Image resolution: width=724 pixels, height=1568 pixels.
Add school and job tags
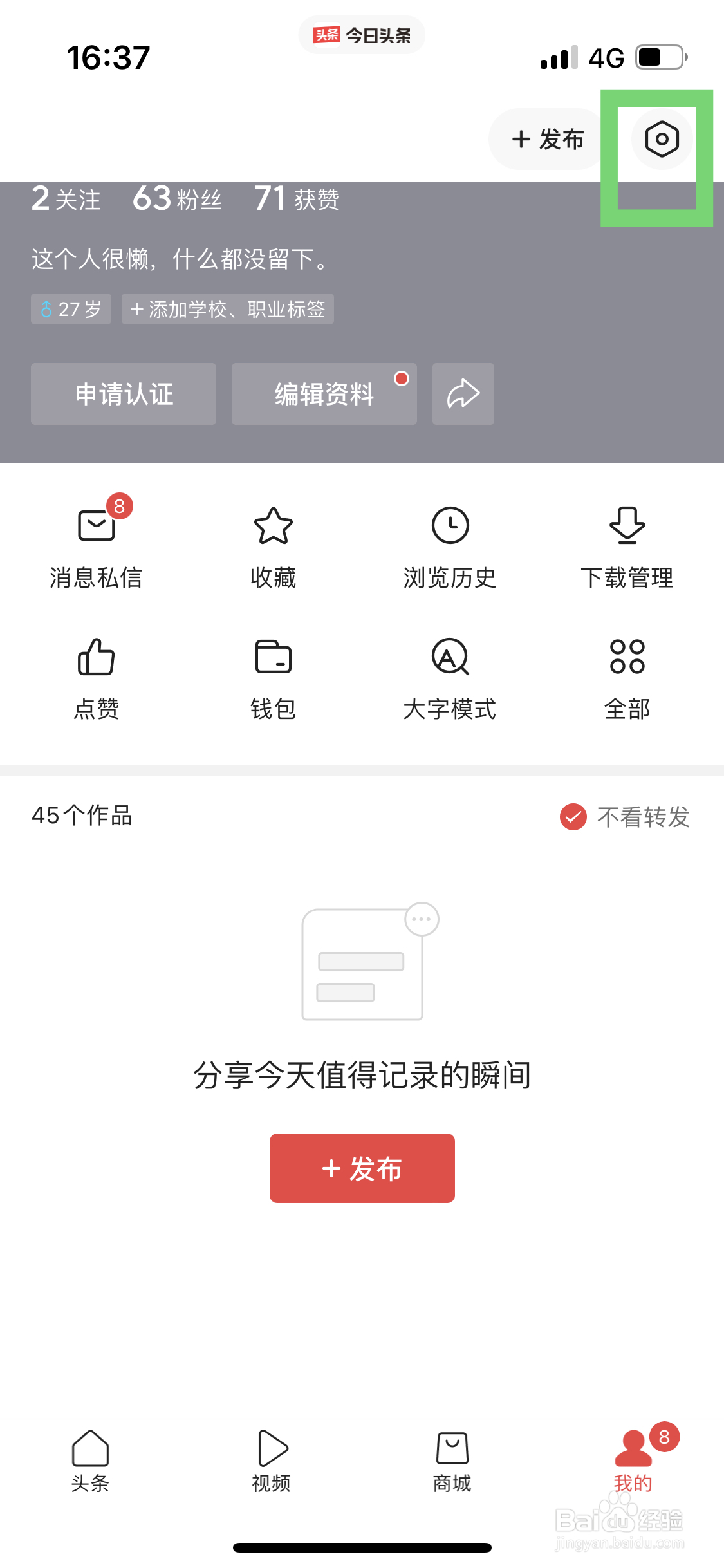point(228,310)
